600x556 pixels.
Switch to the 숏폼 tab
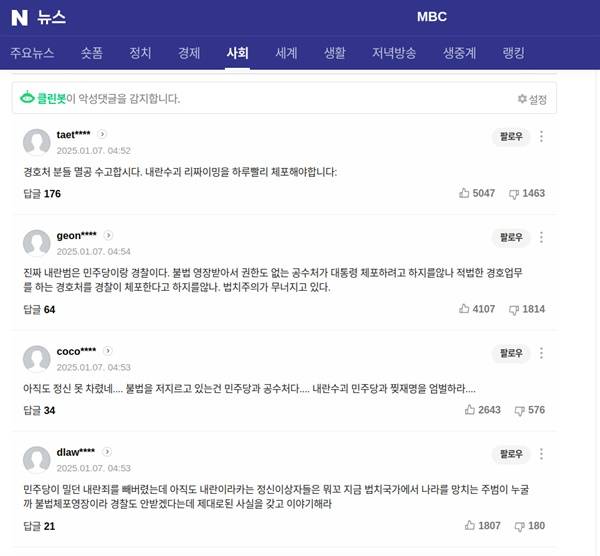tap(92, 53)
